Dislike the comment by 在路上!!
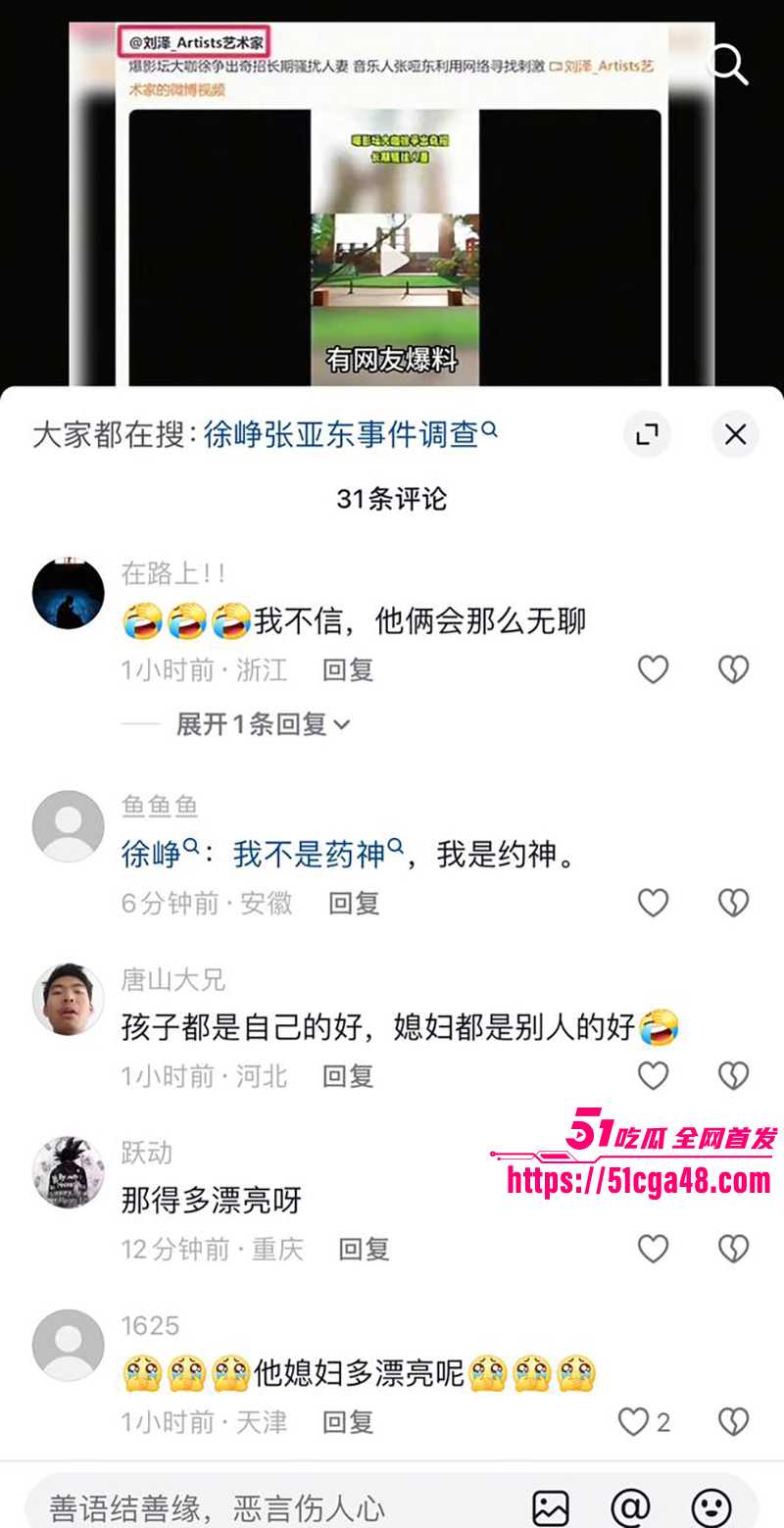This screenshot has width=784, height=1528. pyautogui.click(x=733, y=669)
